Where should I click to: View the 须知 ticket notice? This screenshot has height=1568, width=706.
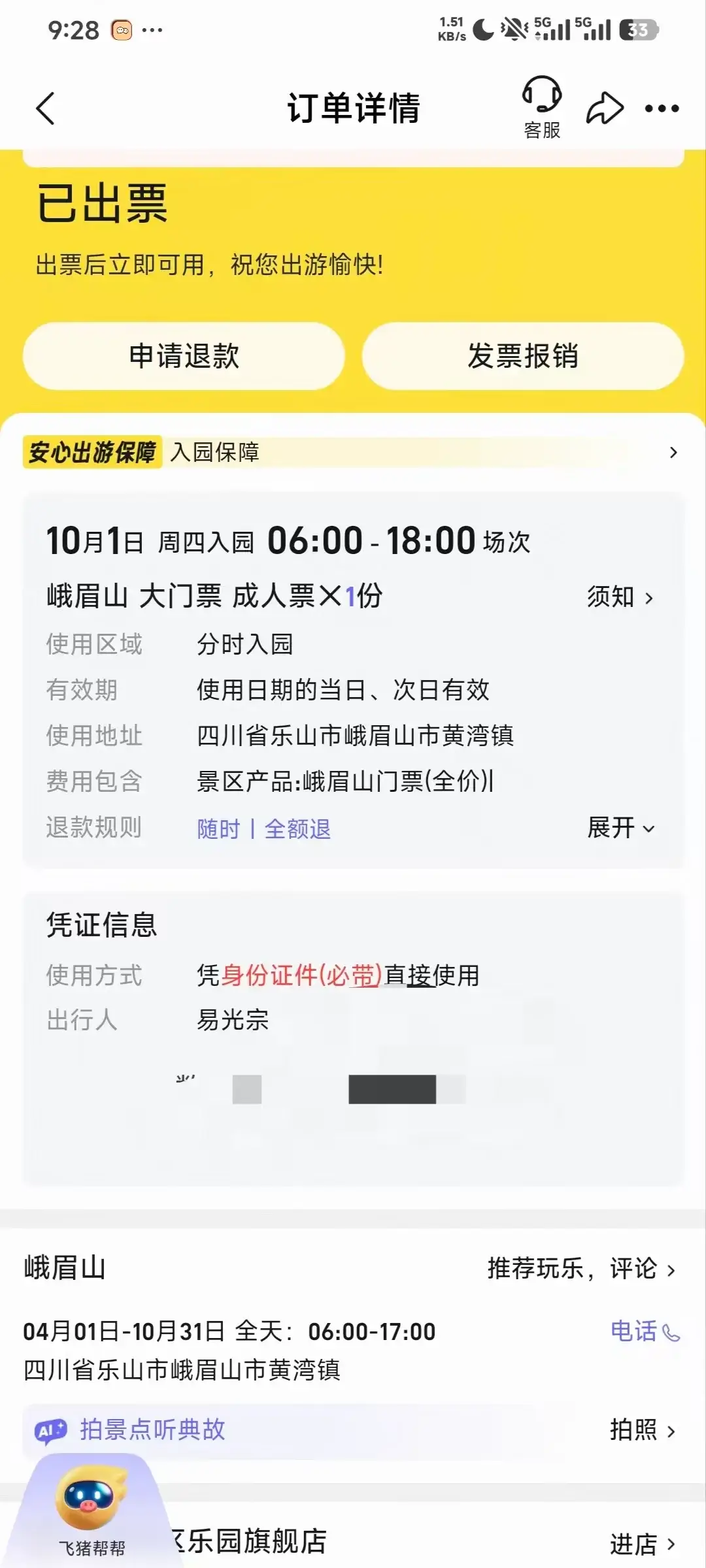tap(620, 596)
